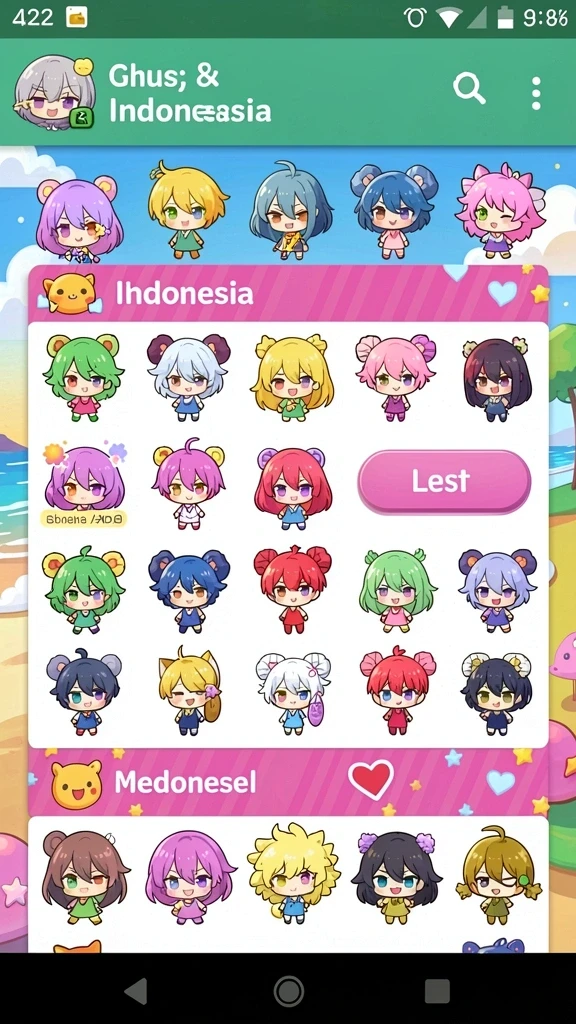Open the search magnifier in the header
Viewport: 576px width, 1024px height.
coord(469,89)
